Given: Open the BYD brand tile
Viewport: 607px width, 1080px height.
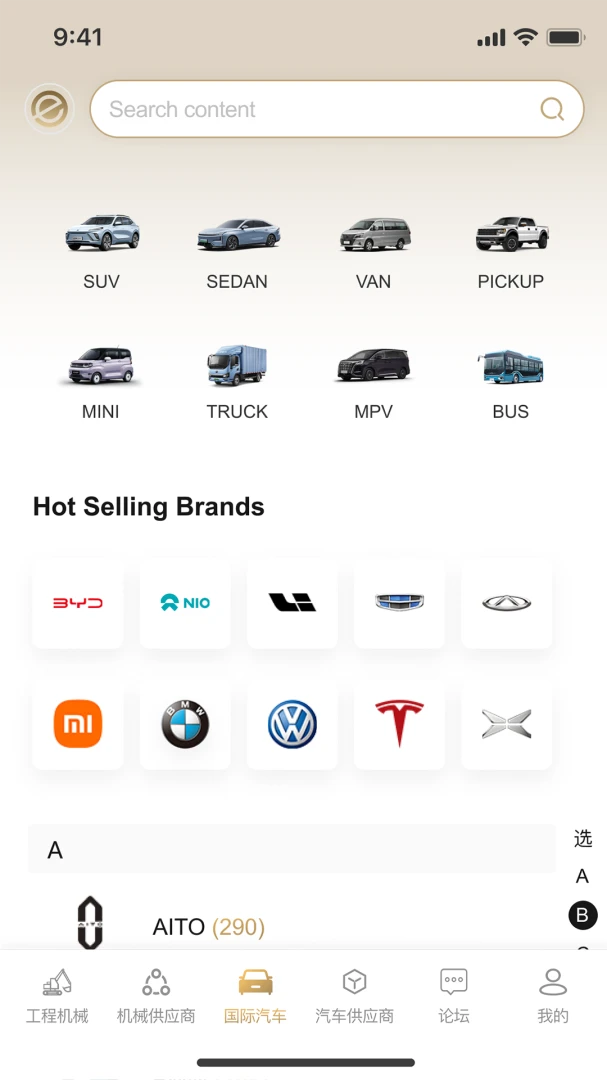Looking at the screenshot, I should 78,603.
